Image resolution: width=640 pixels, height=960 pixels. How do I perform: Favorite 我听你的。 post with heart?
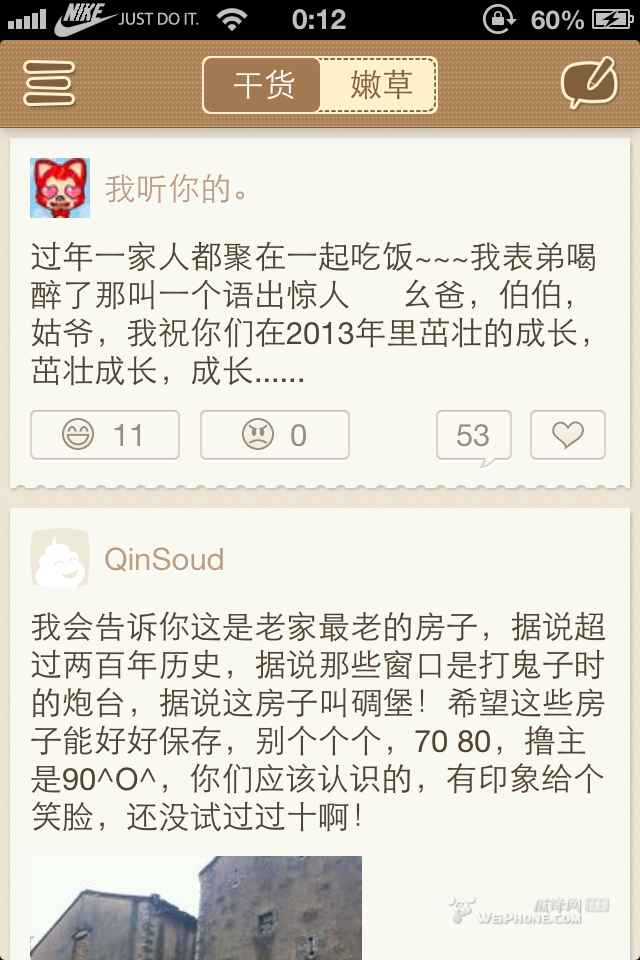(x=568, y=435)
